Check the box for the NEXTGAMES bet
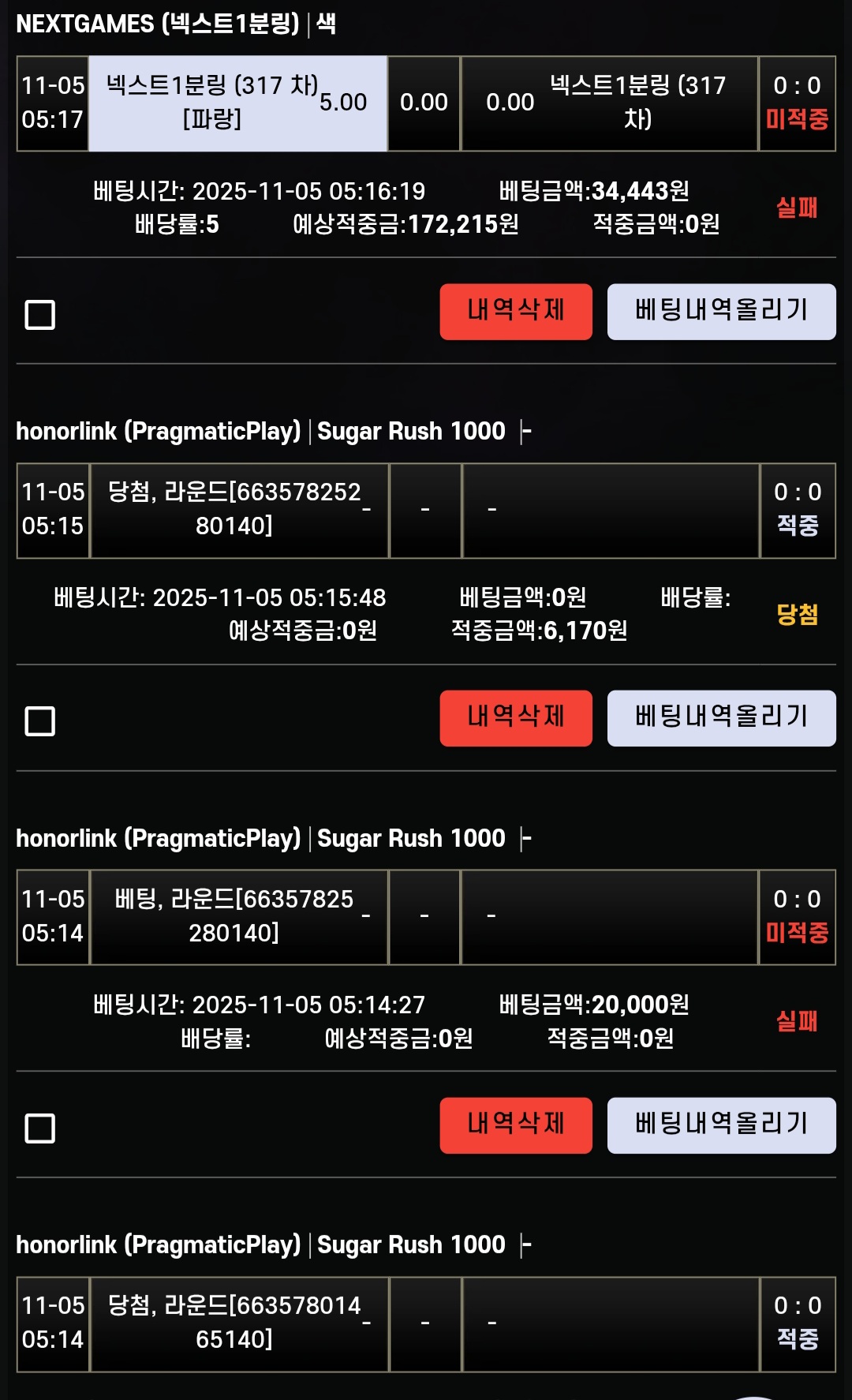The width and height of the screenshot is (852, 1400). [40, 315]
